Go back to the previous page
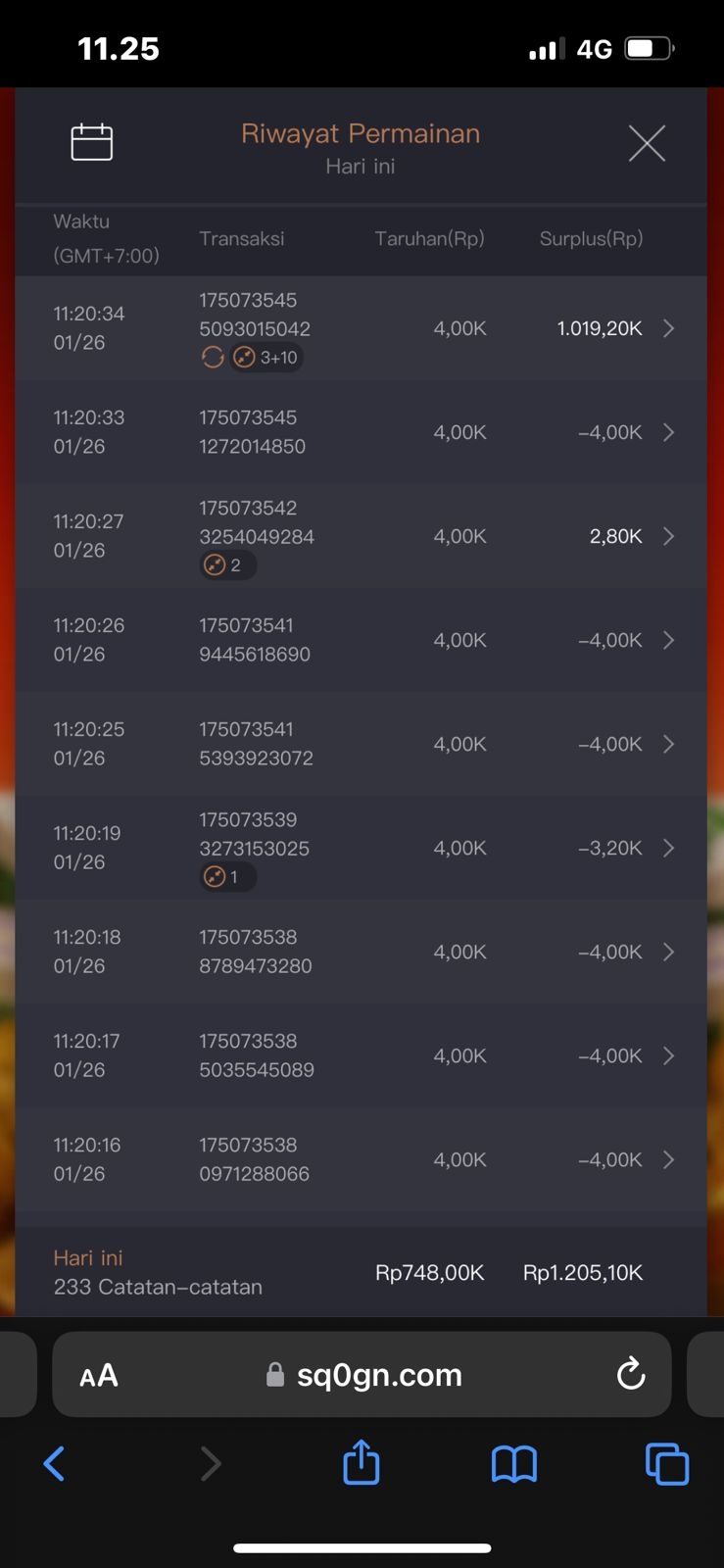724x1568 pixels. [55, 1464]
